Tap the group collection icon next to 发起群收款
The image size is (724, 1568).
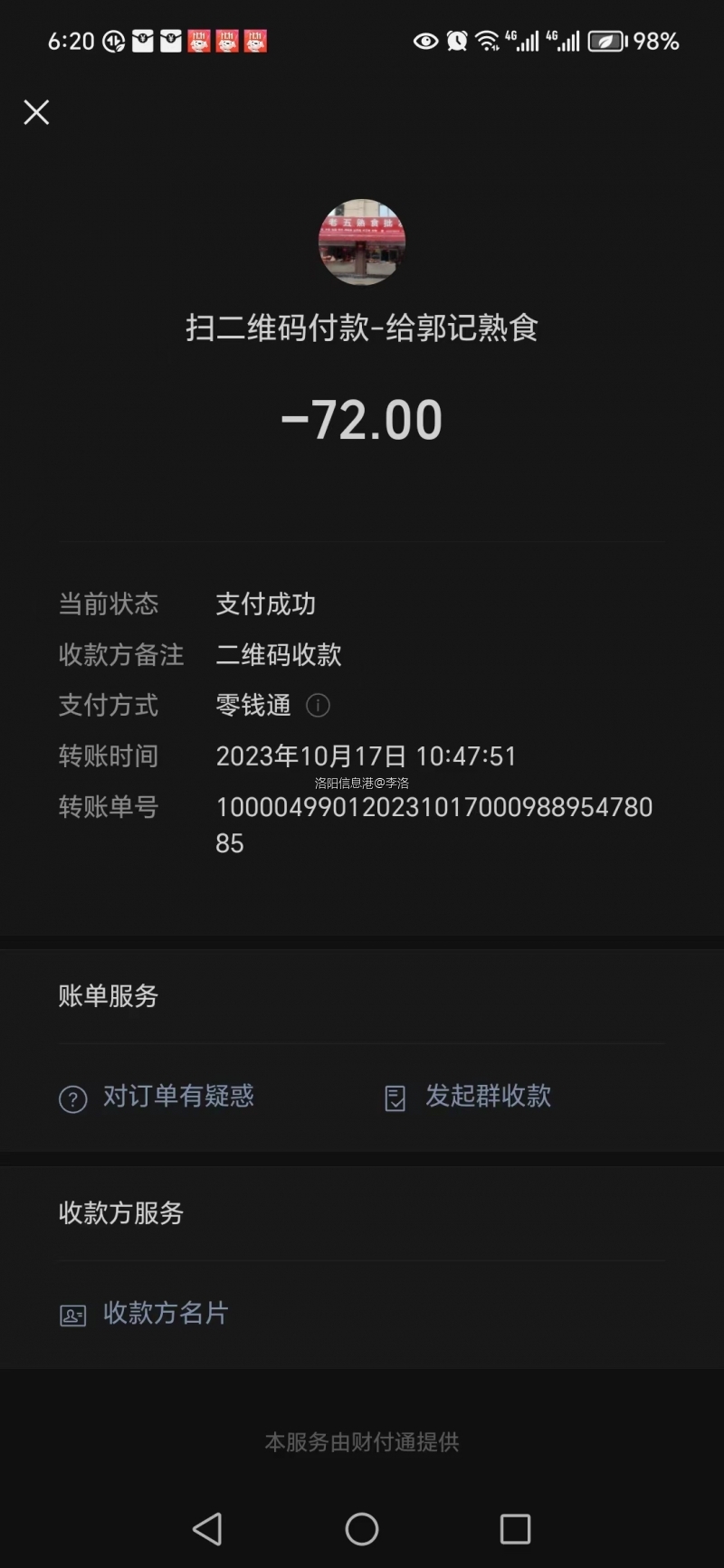(395, 1098)
